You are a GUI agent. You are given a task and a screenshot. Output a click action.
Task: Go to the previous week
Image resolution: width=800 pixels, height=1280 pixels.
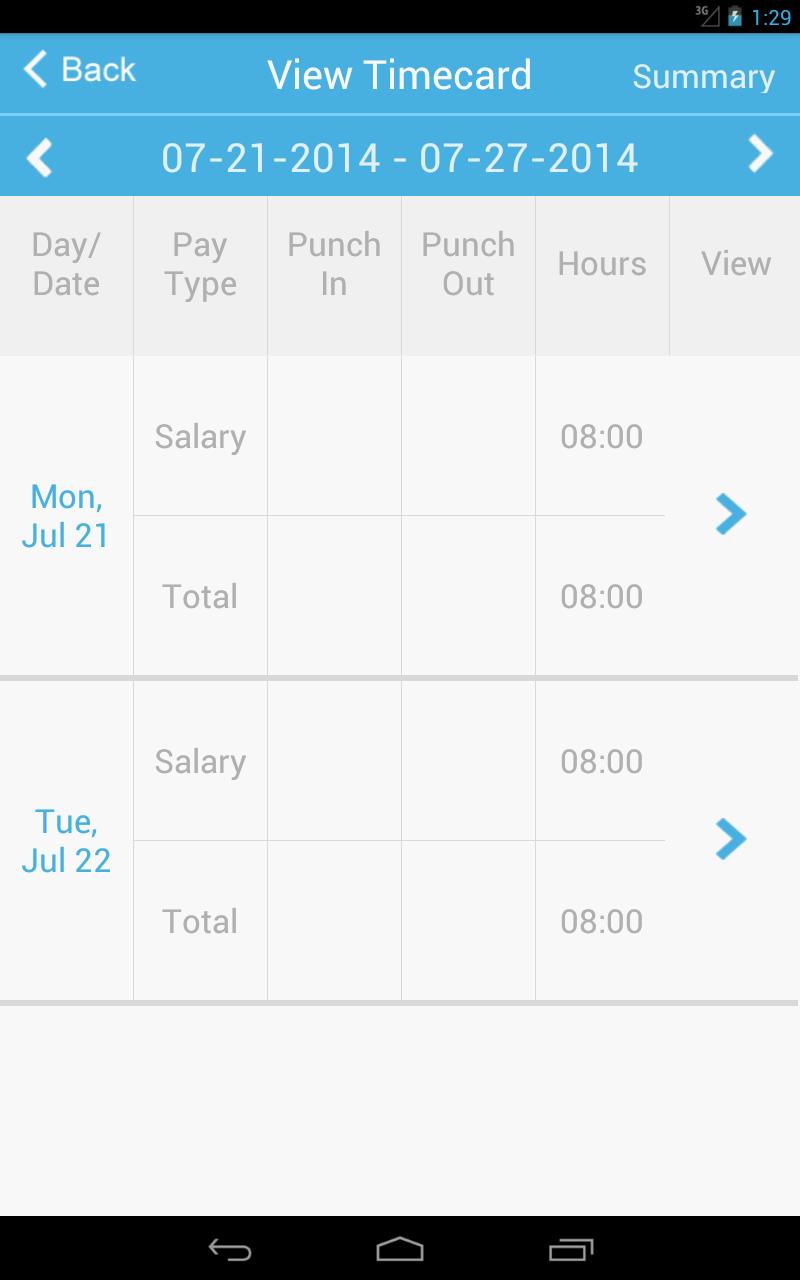pos(39,157)
